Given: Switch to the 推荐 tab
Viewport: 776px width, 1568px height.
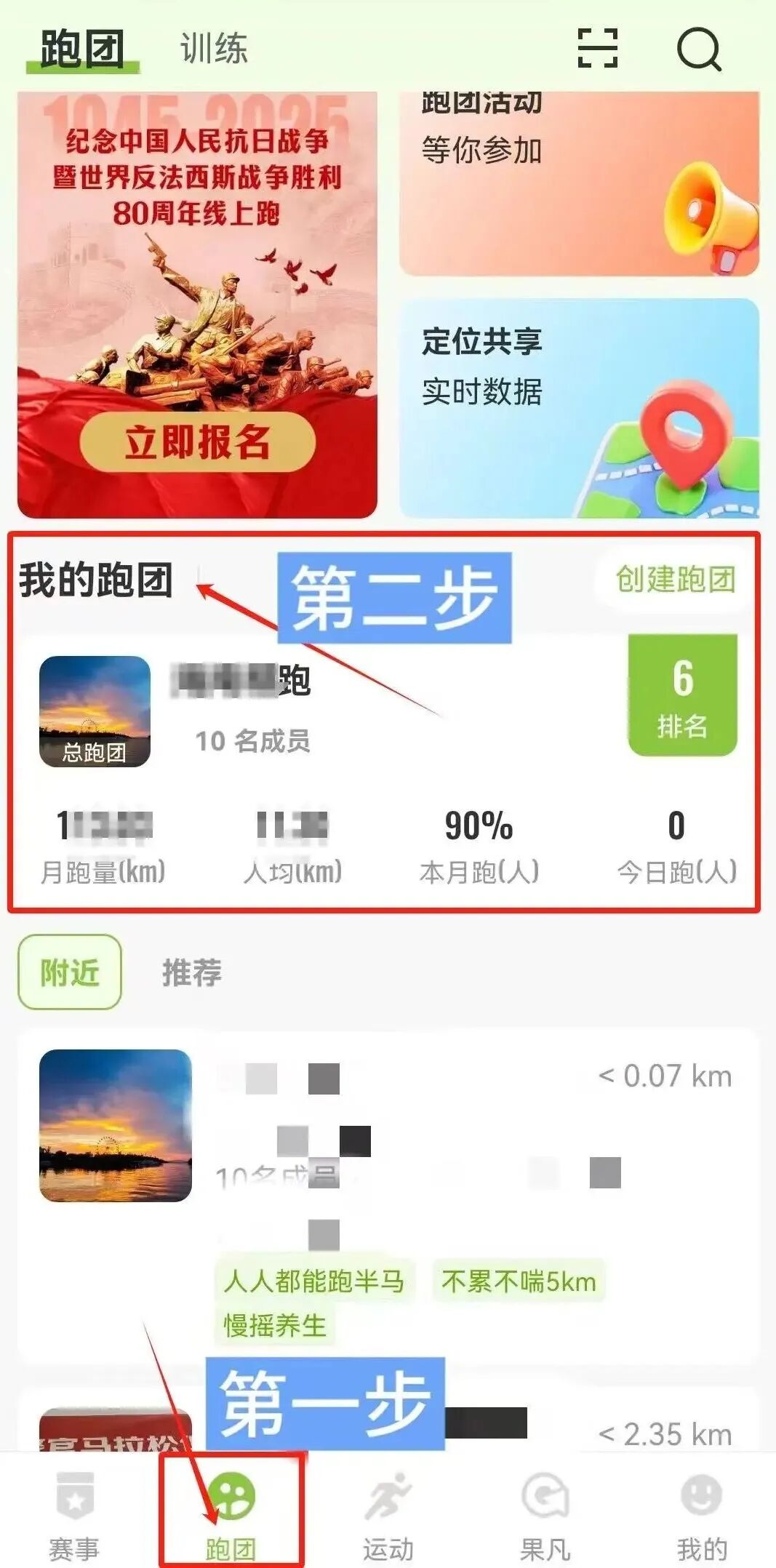Looking at the screenshot, I should point(192,972).
